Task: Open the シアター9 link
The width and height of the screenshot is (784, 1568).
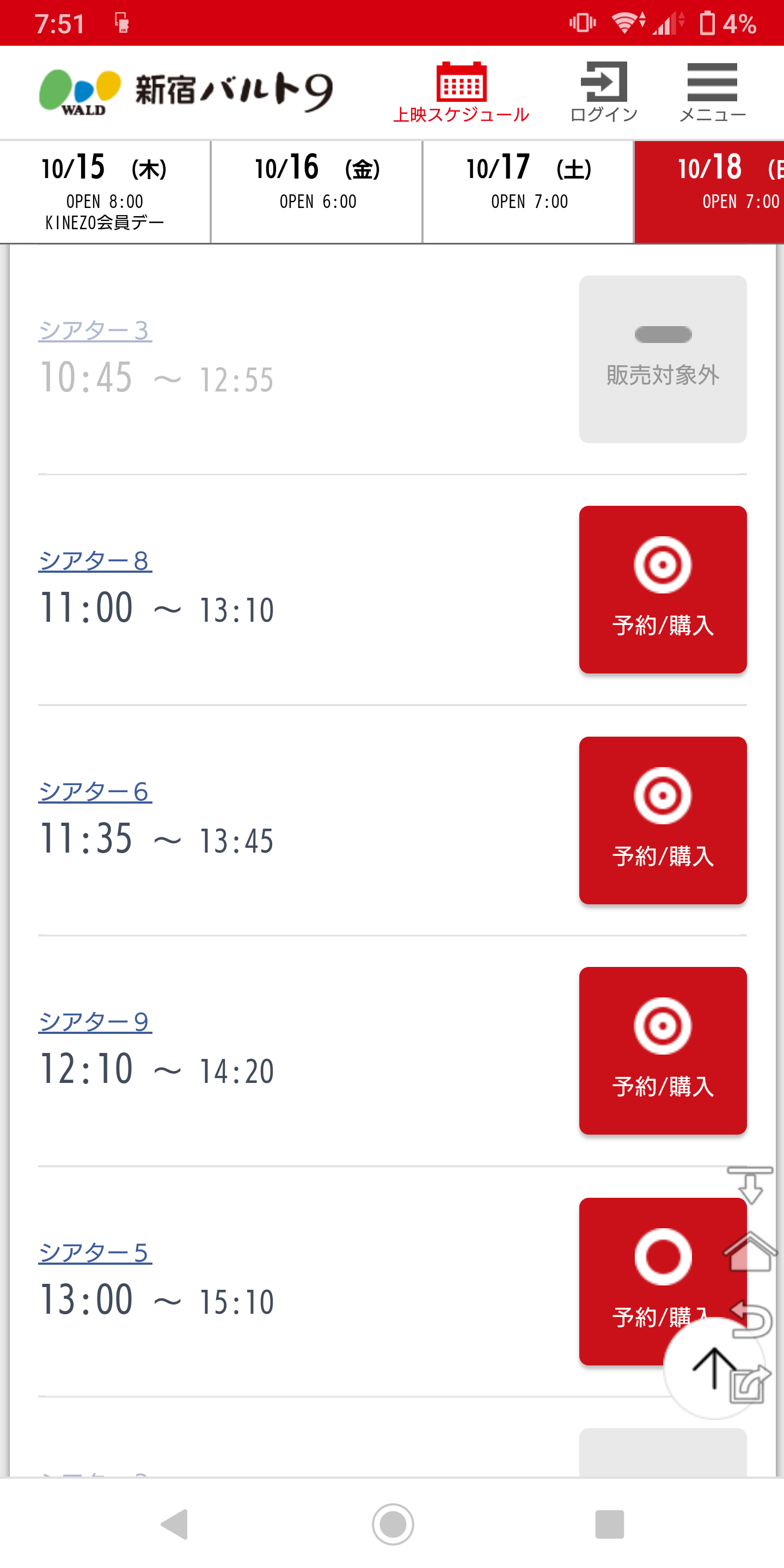Action: coord(95,1021)
